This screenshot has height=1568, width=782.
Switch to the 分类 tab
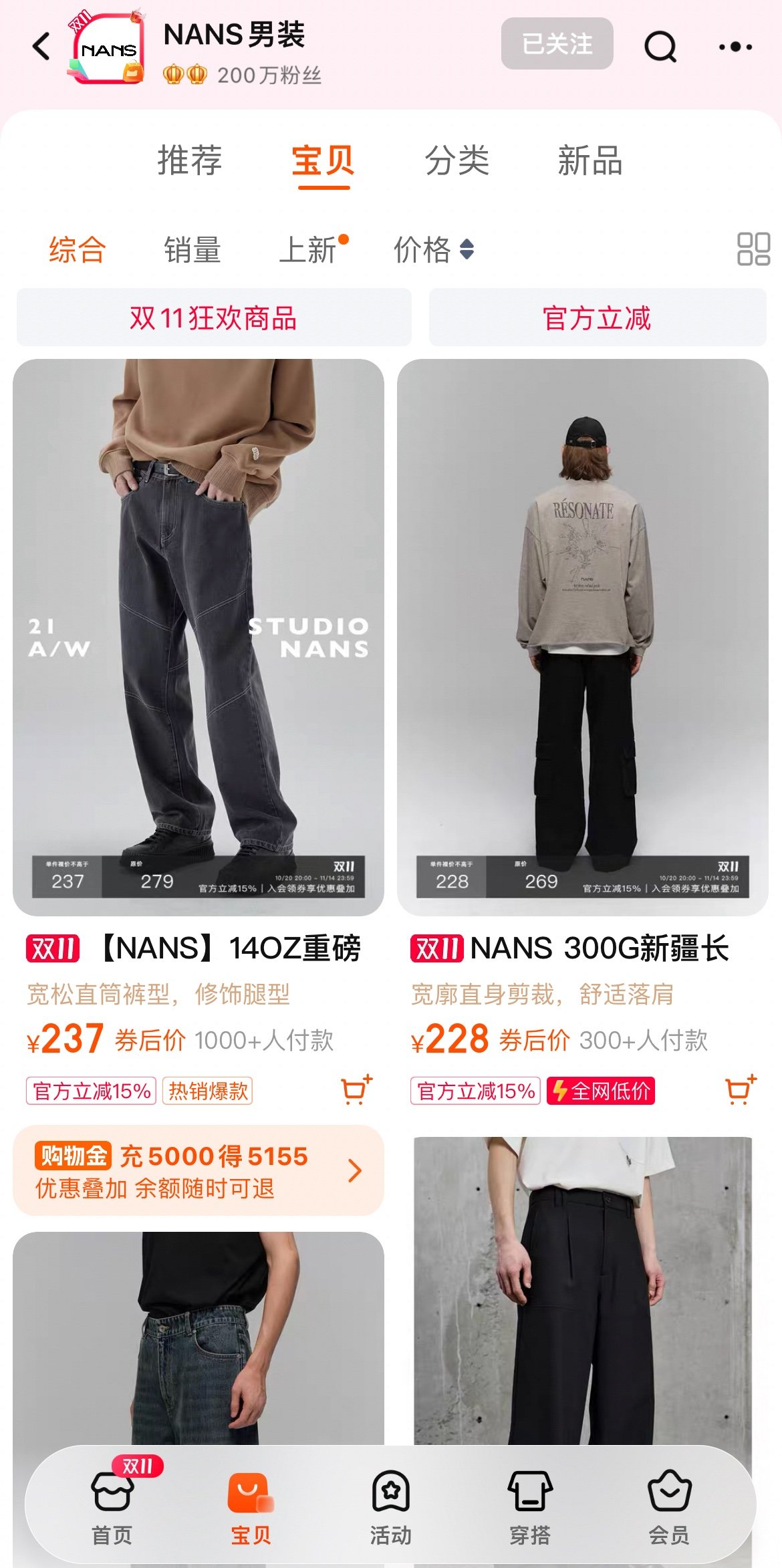tap(458, 160)
